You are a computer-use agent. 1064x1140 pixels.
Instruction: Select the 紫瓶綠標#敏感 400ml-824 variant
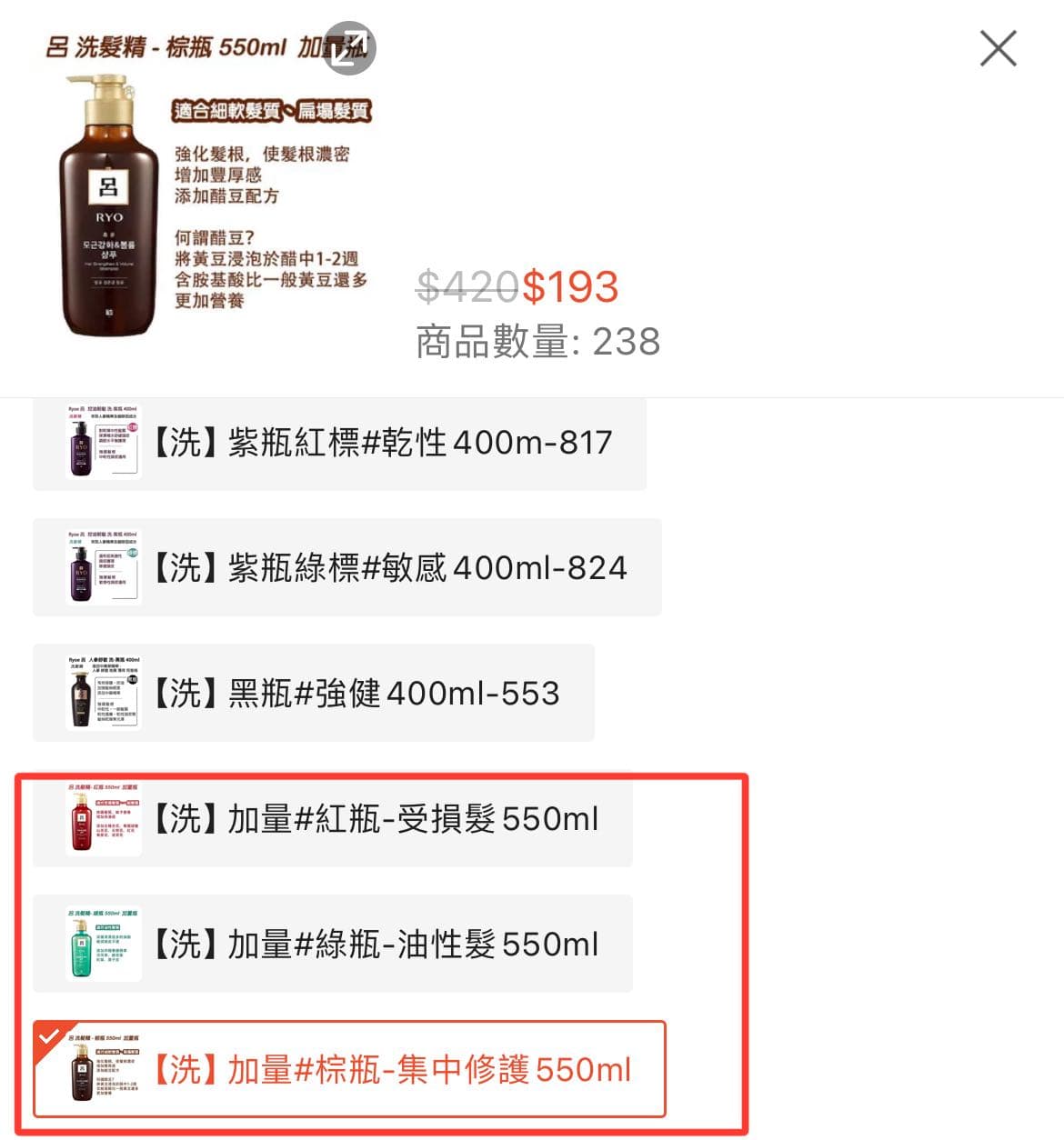(x=391, y=567)
